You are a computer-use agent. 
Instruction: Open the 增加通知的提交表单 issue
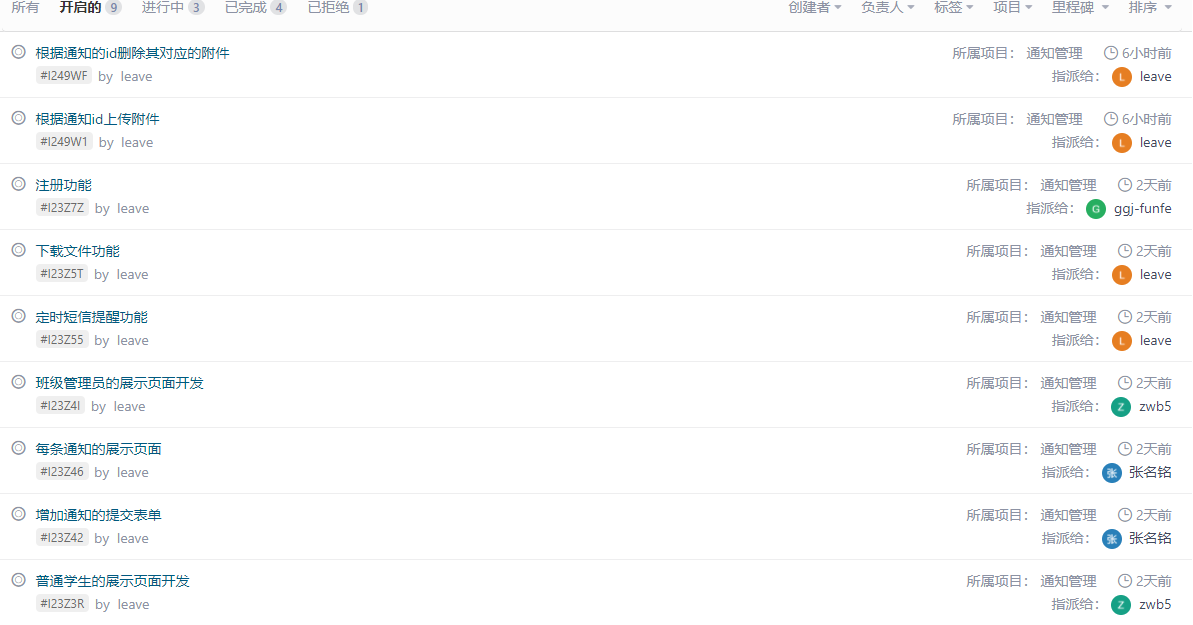pyautogui.click(x=98, y=515)
